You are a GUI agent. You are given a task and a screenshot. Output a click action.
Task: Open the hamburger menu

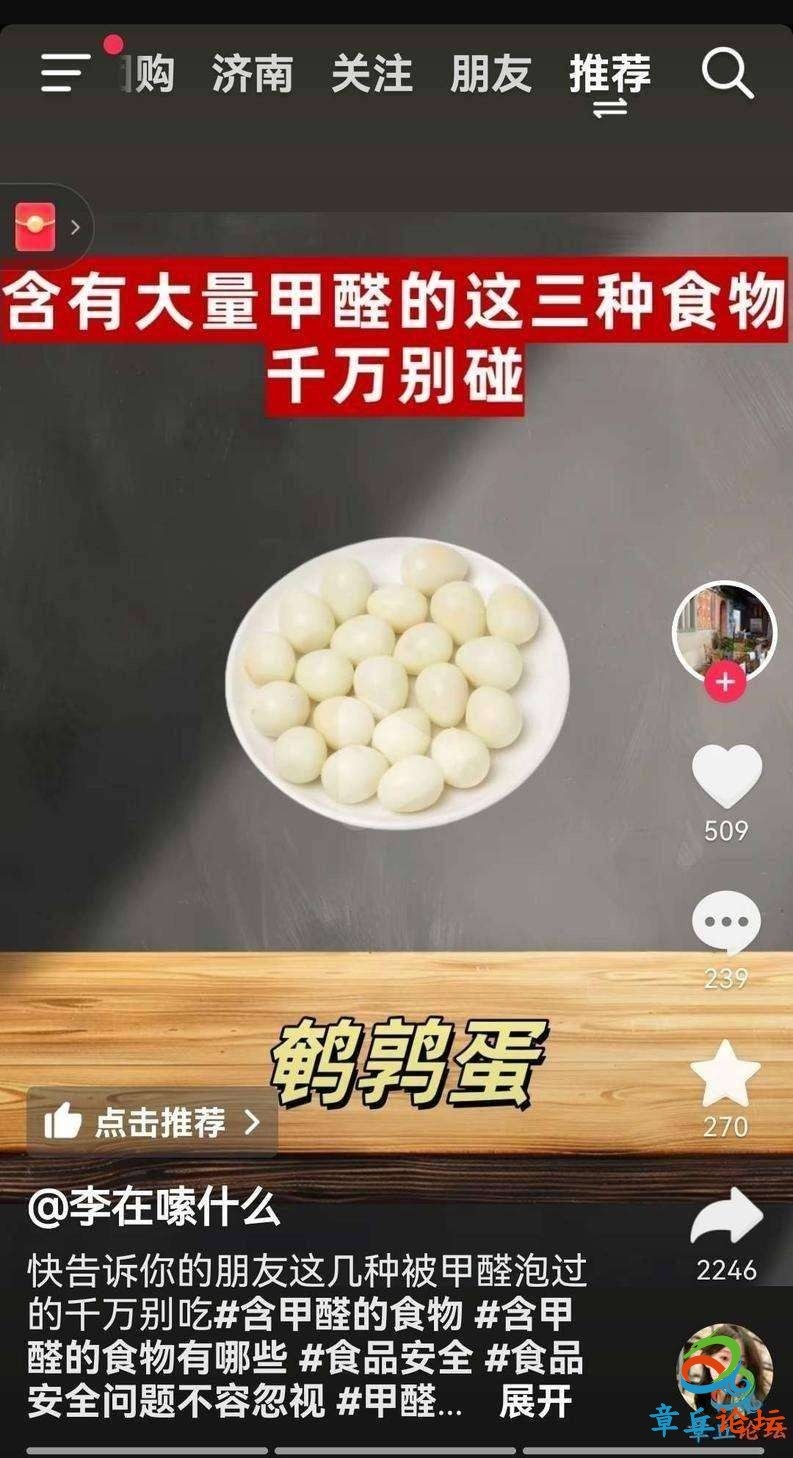[66, 73]
